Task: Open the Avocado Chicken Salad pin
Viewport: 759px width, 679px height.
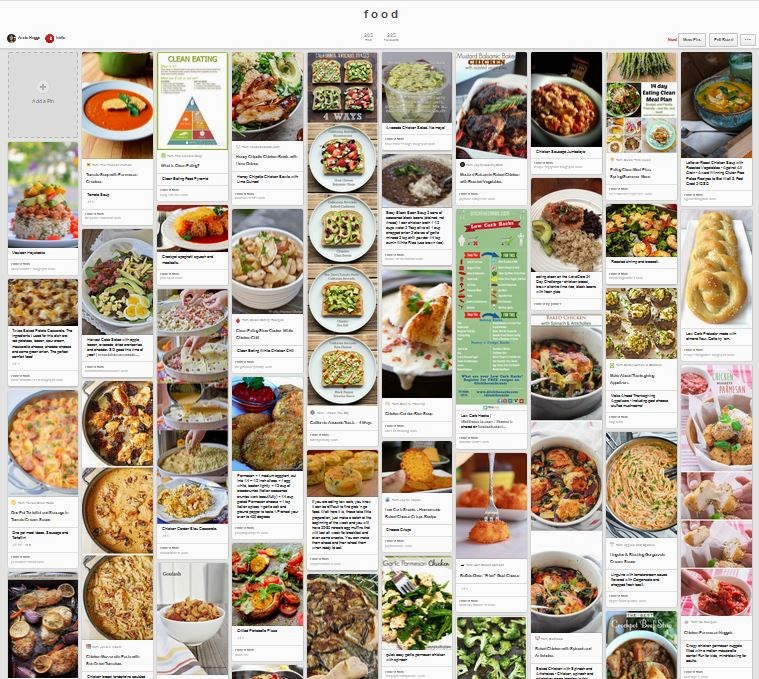Action: pos(417,87)
